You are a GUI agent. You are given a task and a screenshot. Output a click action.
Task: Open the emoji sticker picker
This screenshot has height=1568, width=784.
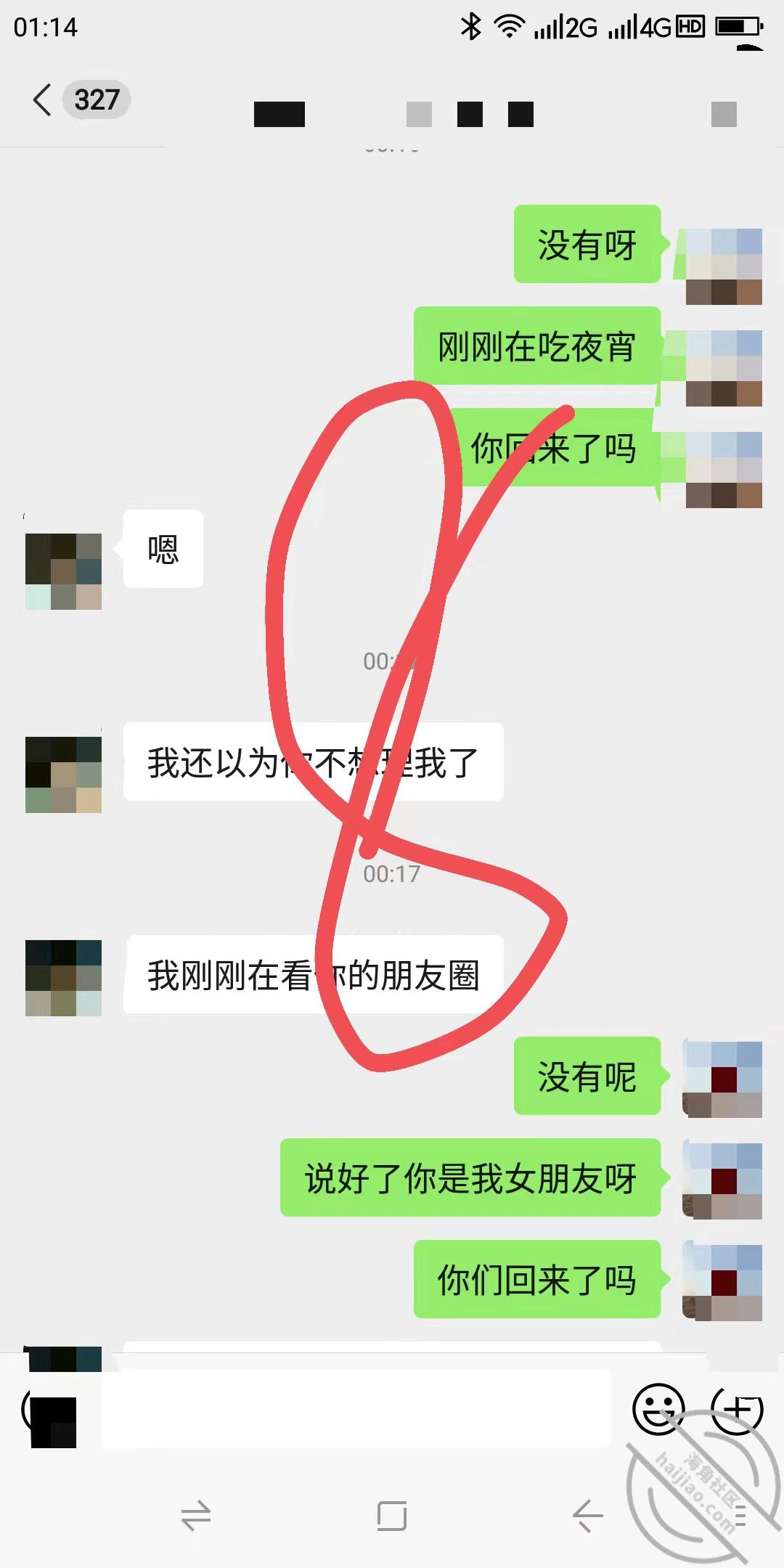(x=658, y=1409)
